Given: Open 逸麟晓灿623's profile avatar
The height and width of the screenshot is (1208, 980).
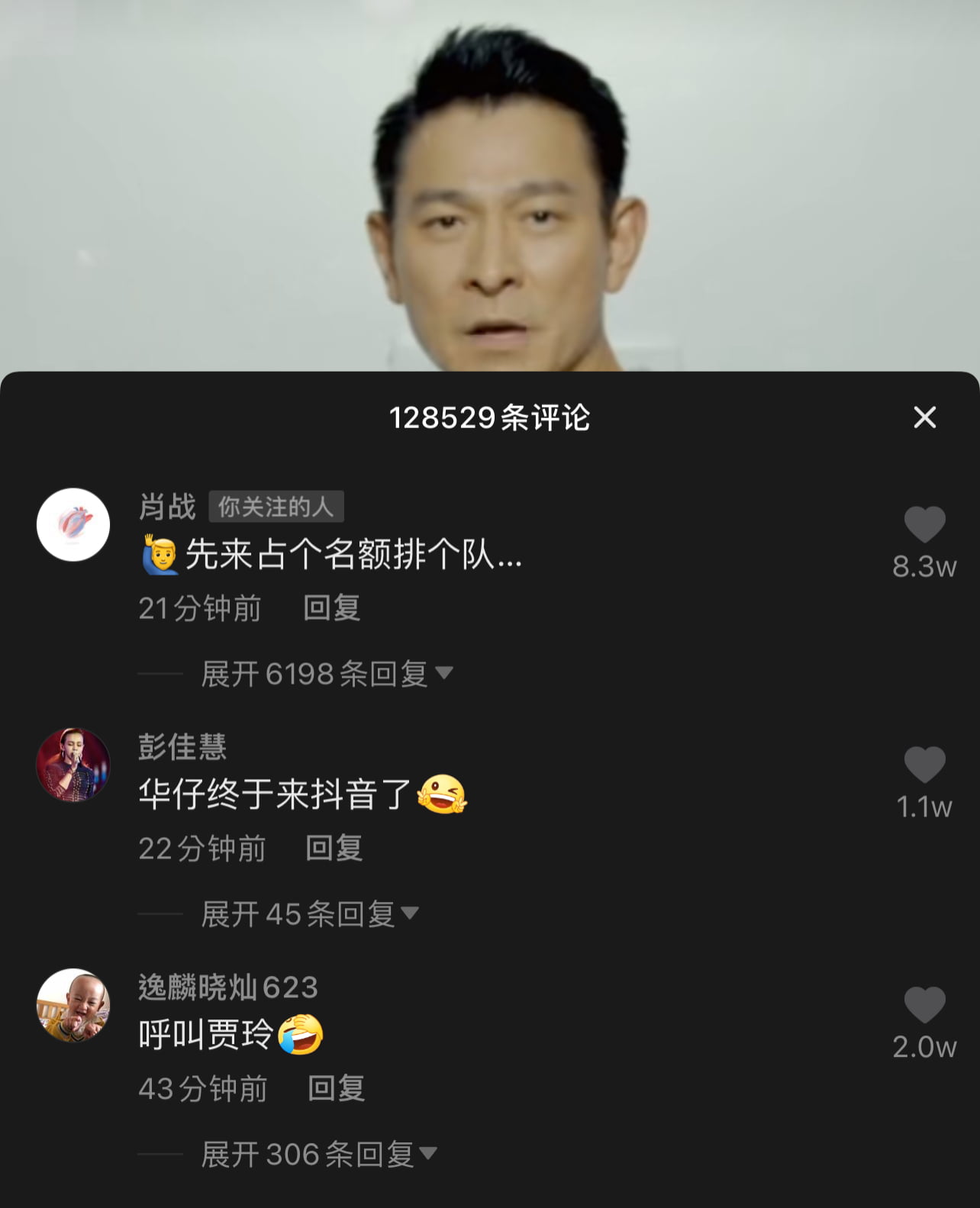Looking at the screenshot, I should click(x=73, y=1005).
